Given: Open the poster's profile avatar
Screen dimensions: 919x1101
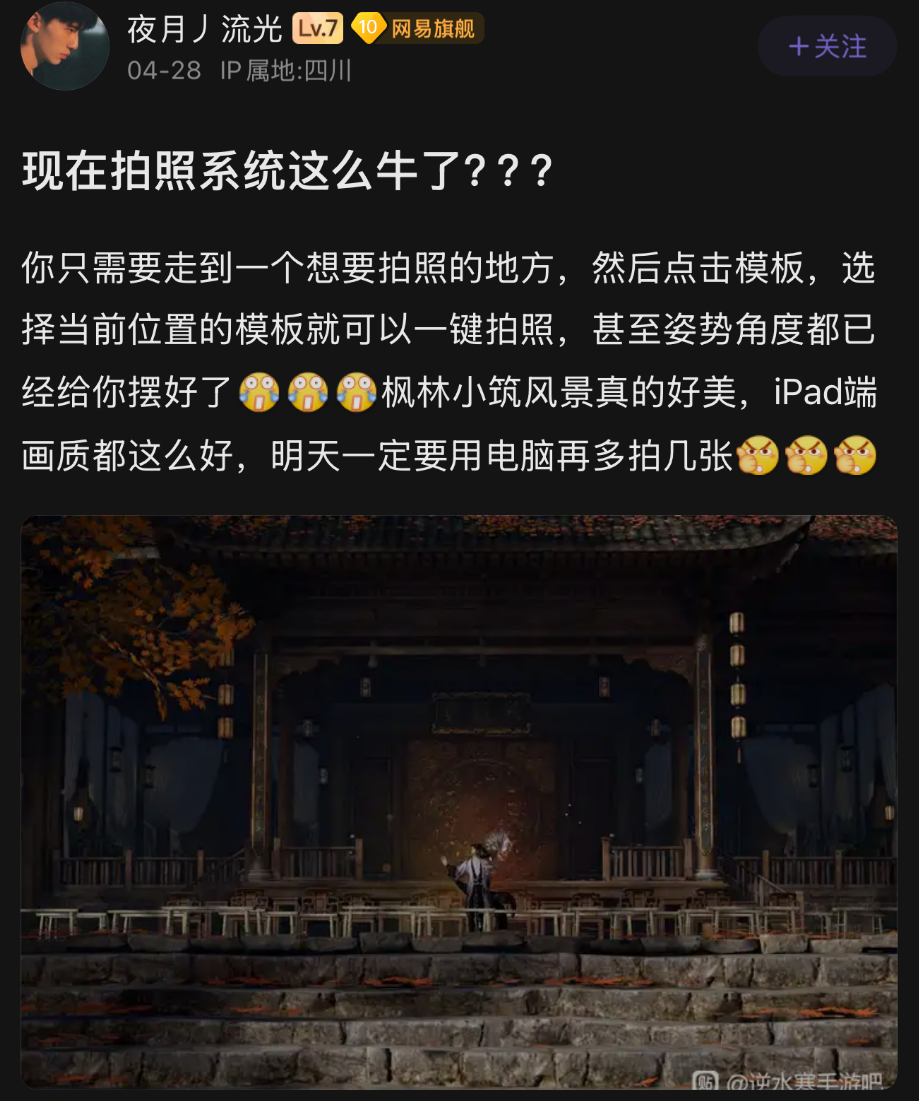Looking at the screenshot, I should (65, 46).
